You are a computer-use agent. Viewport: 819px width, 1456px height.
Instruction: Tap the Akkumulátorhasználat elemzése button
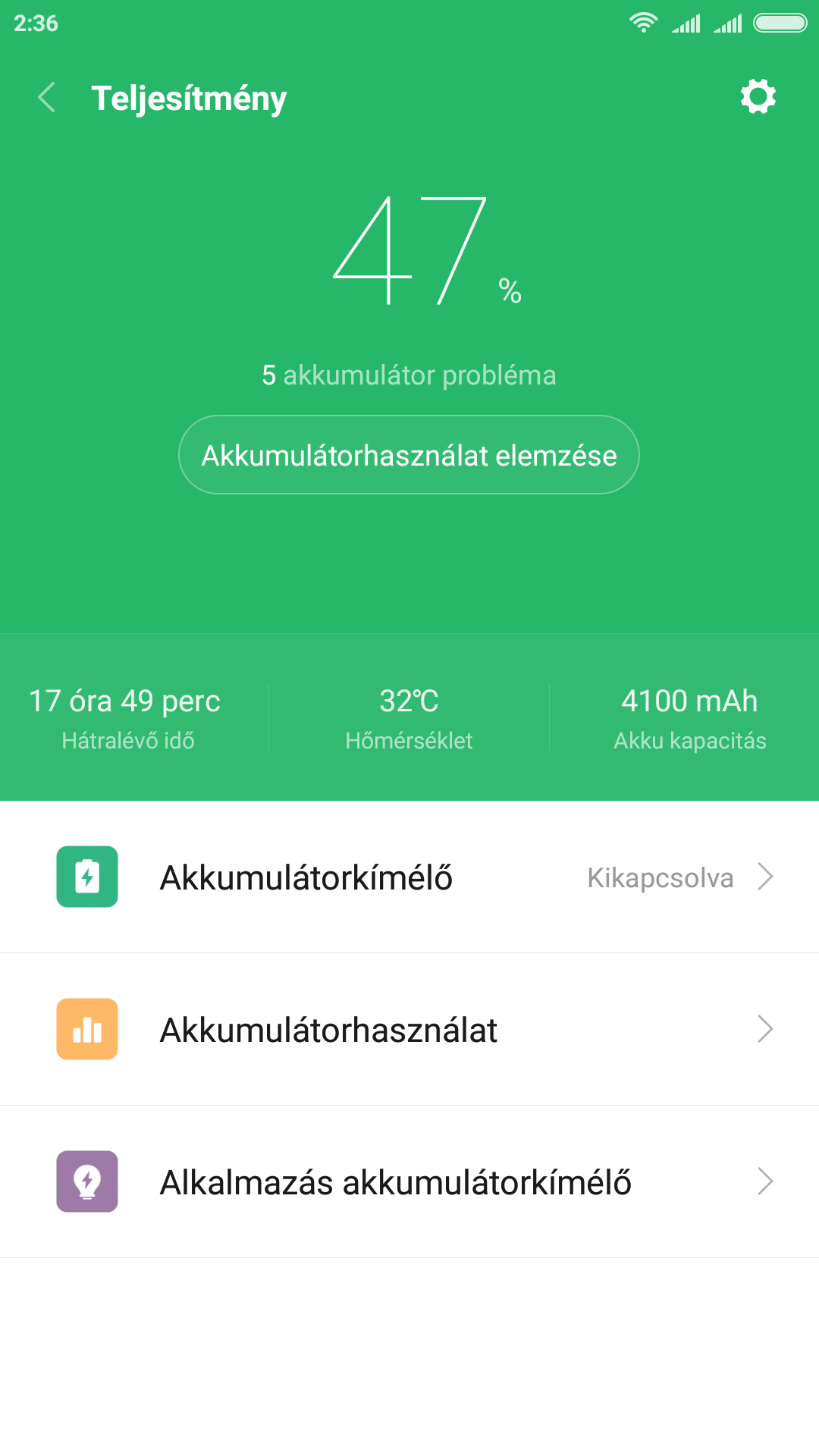409,455
